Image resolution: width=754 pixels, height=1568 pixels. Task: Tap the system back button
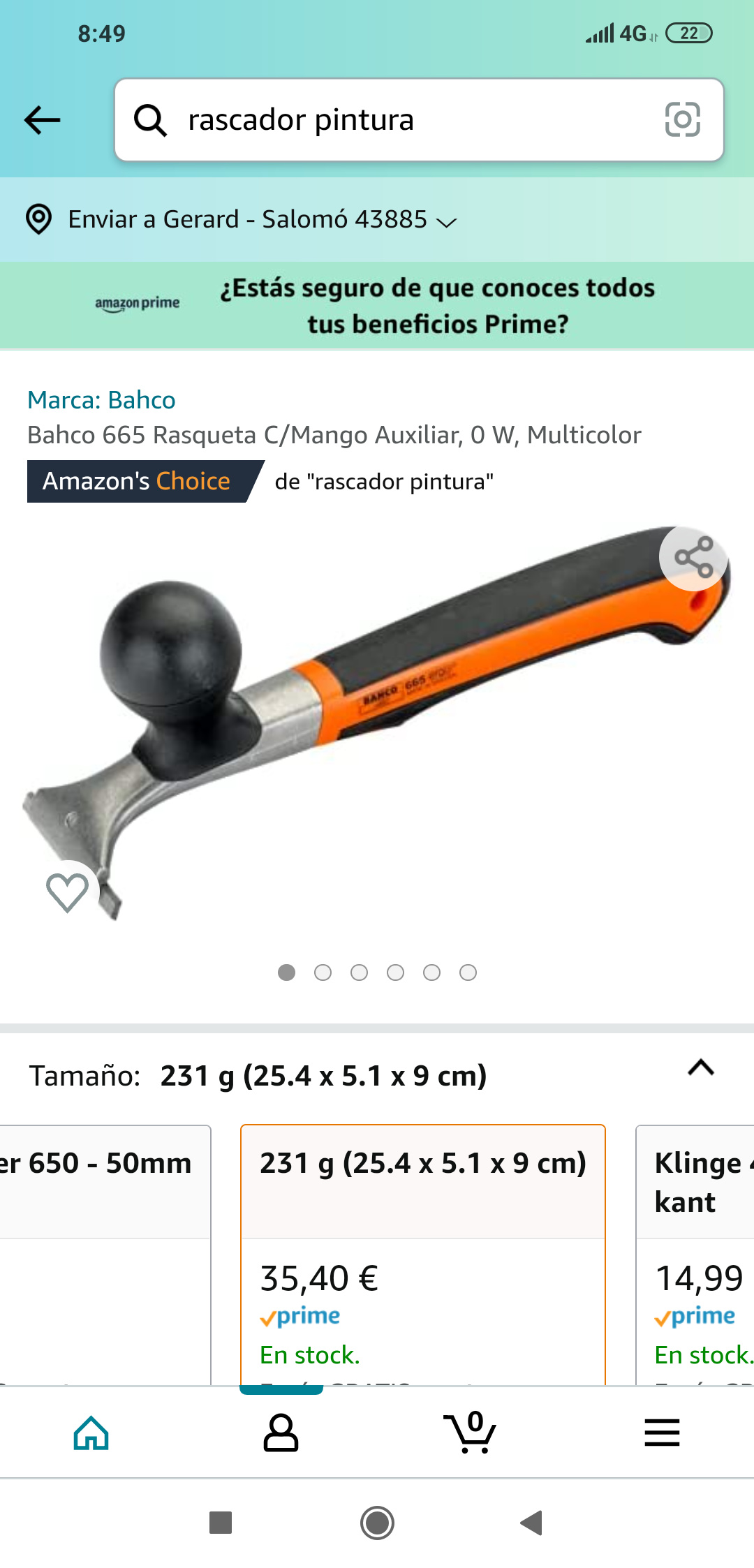pyautogui.click(x=532, y=1523)
